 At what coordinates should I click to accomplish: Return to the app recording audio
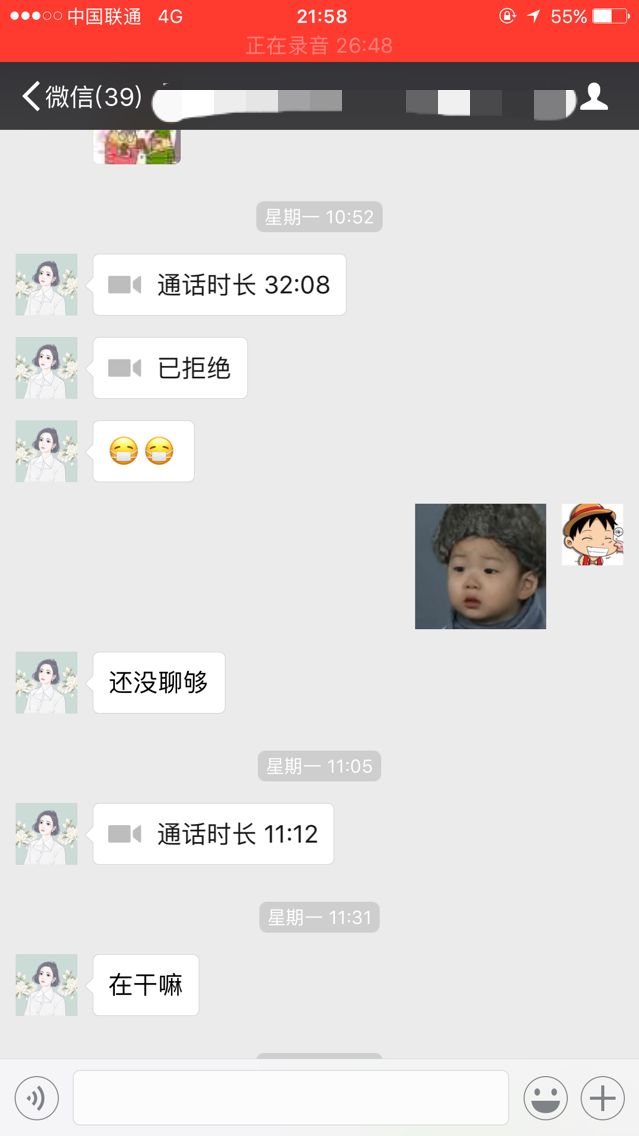pos(319,45)
